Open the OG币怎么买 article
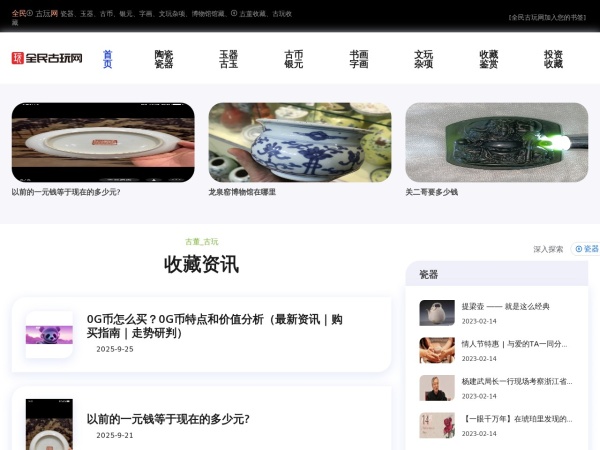The image size is (600, 450). [x=214, y=325]
